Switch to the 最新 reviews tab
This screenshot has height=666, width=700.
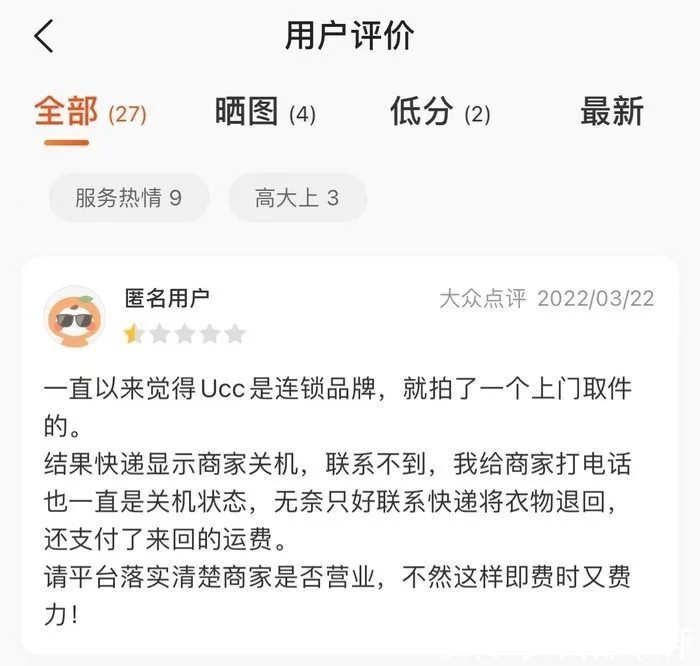click(612, 112)
